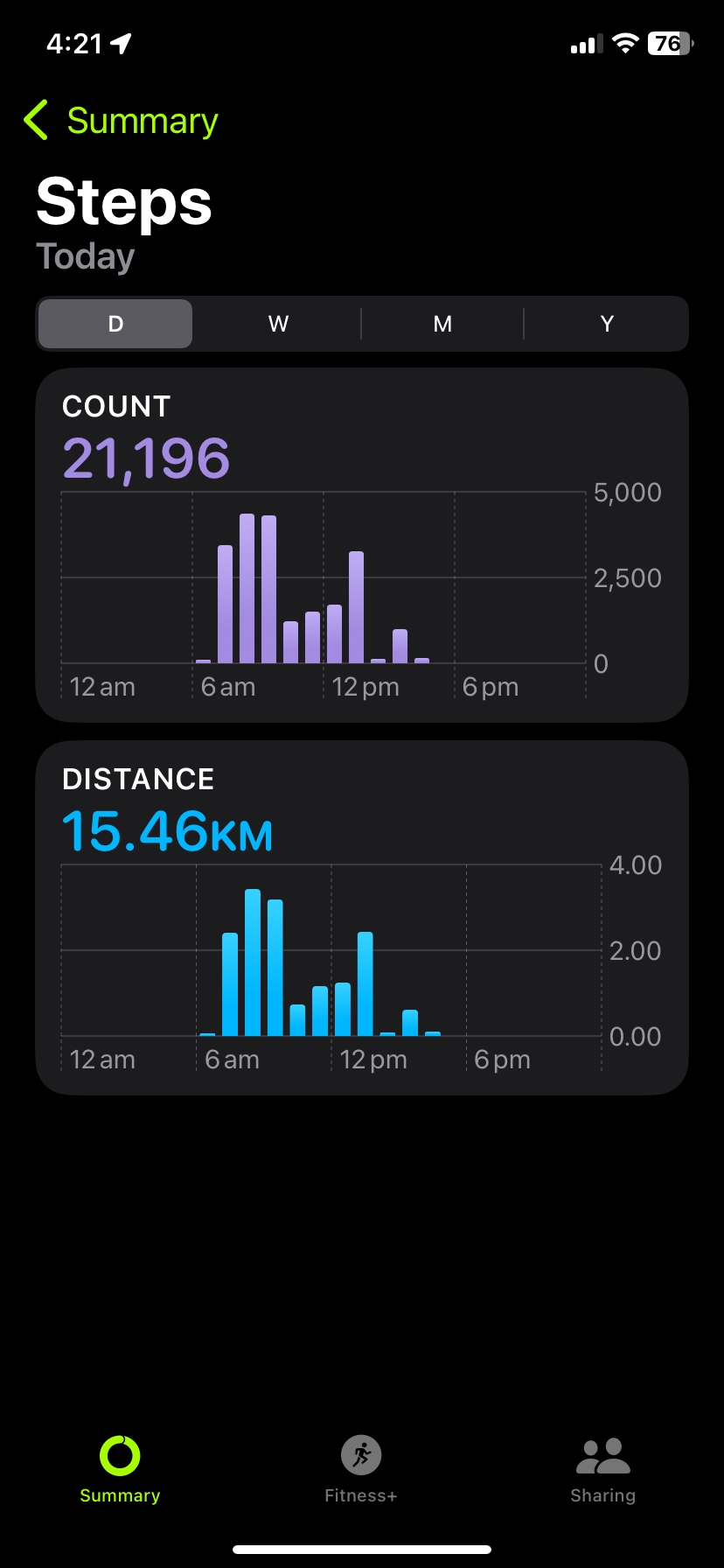Switch to the W weekly view

click(278, 324)
